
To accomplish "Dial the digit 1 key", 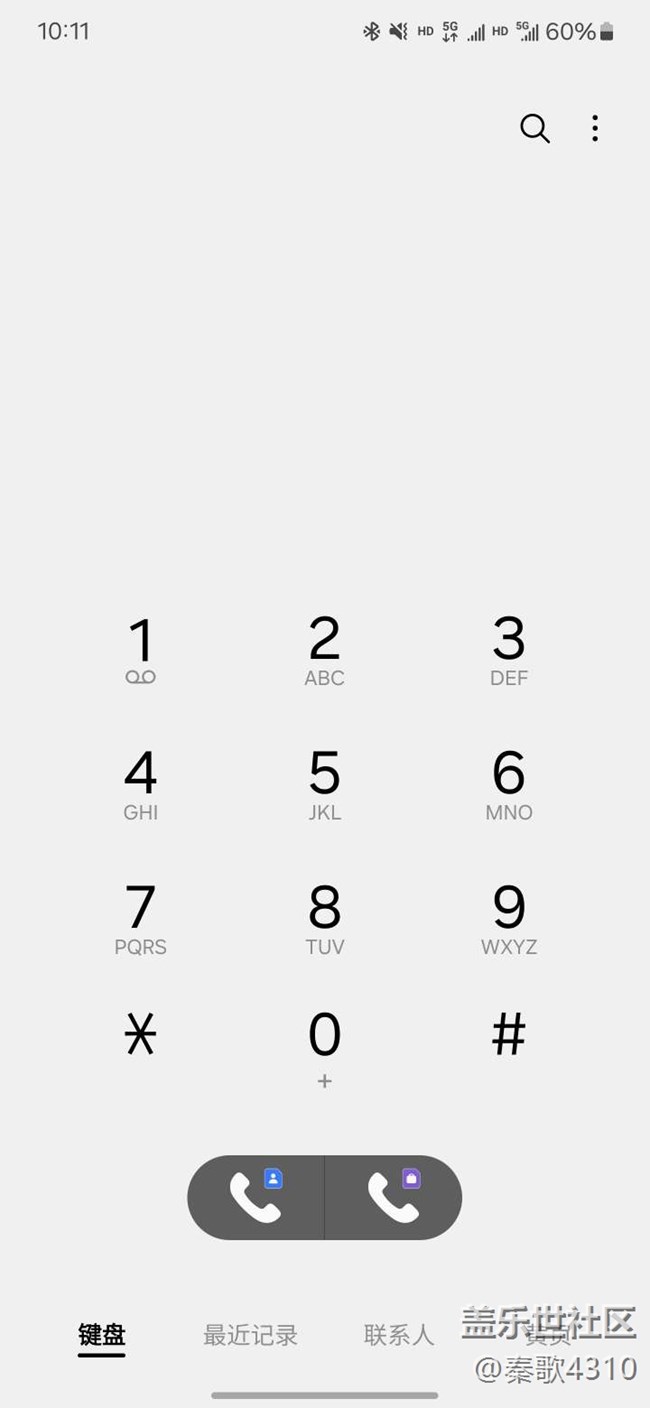I will tap(141, 651).
